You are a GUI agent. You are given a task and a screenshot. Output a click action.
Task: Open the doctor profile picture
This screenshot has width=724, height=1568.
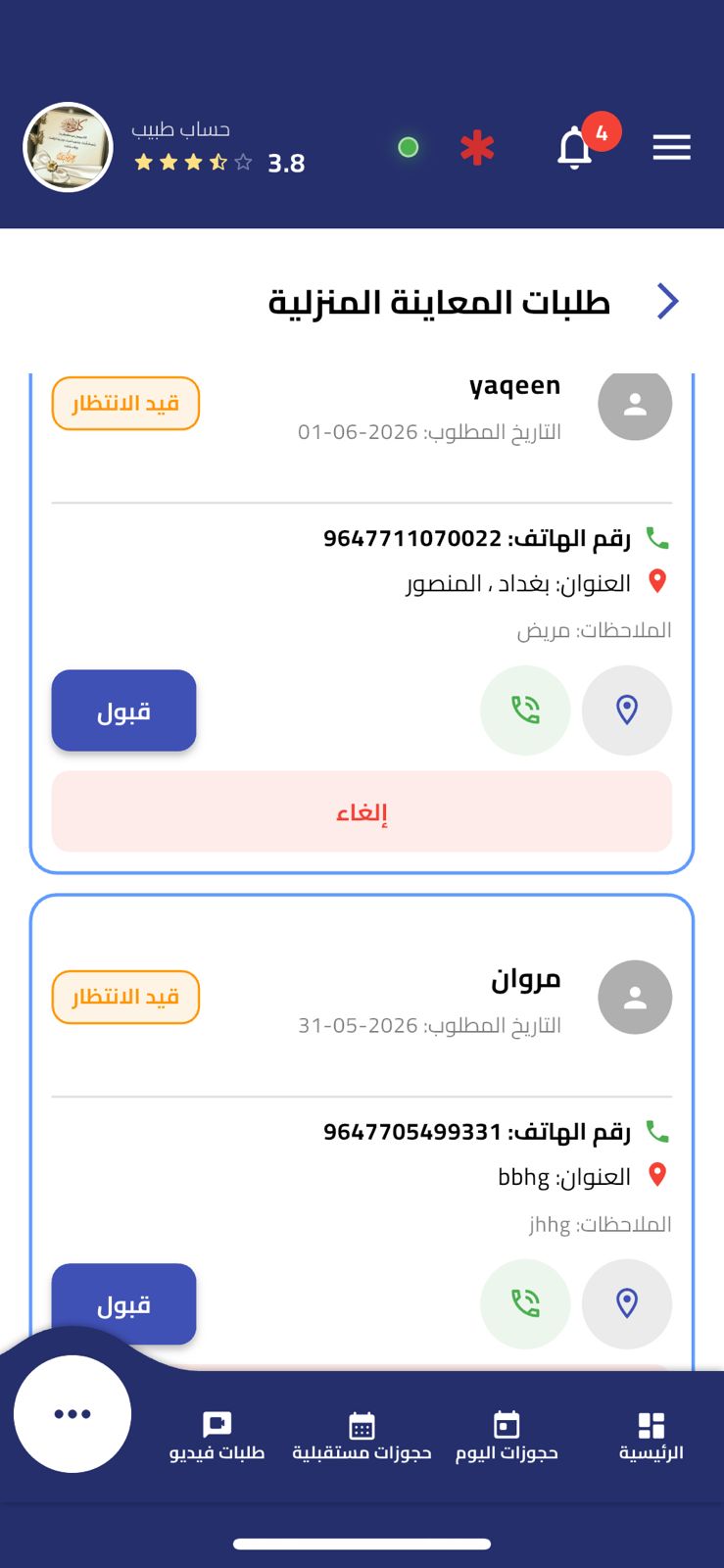[68, 147]
